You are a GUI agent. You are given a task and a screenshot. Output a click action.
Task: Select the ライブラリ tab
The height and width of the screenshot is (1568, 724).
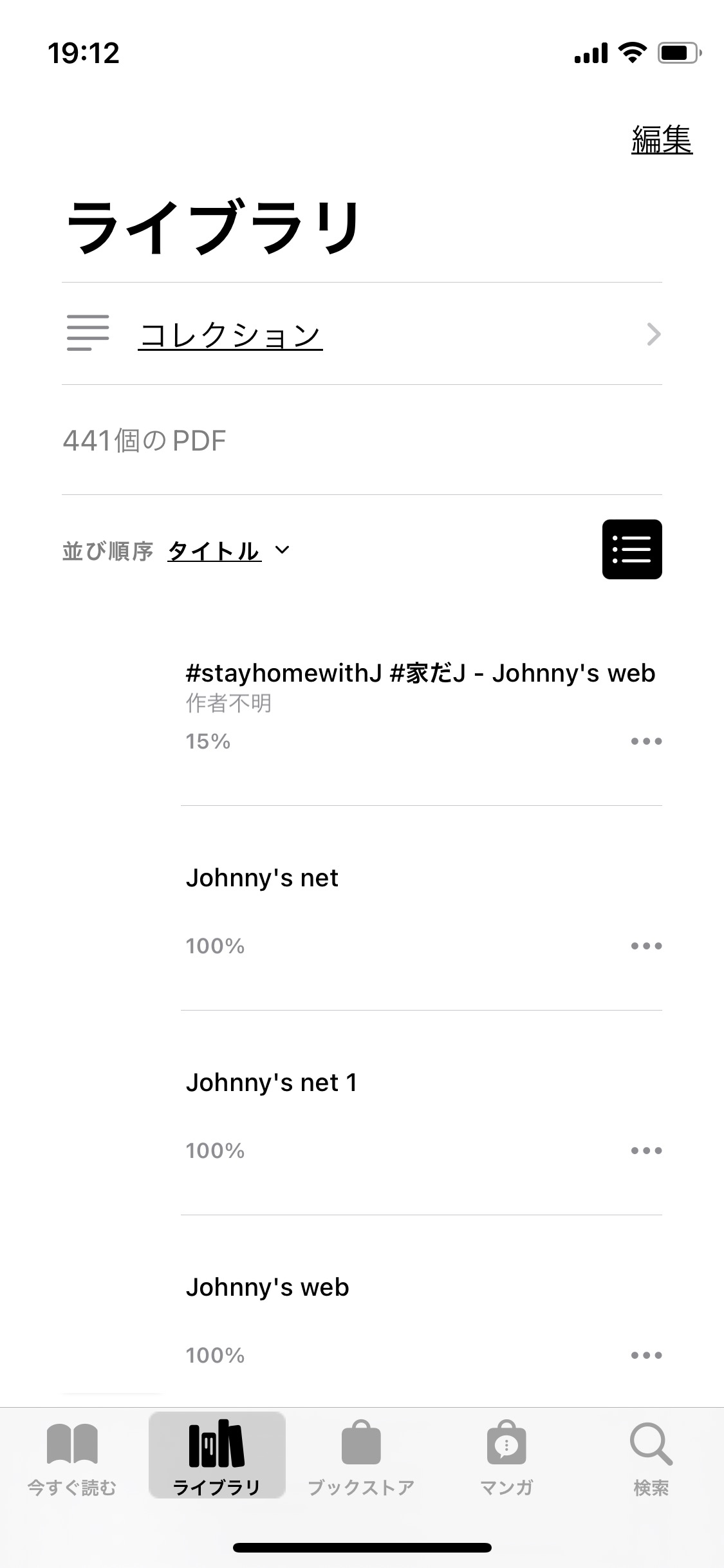coord(217,1455)
